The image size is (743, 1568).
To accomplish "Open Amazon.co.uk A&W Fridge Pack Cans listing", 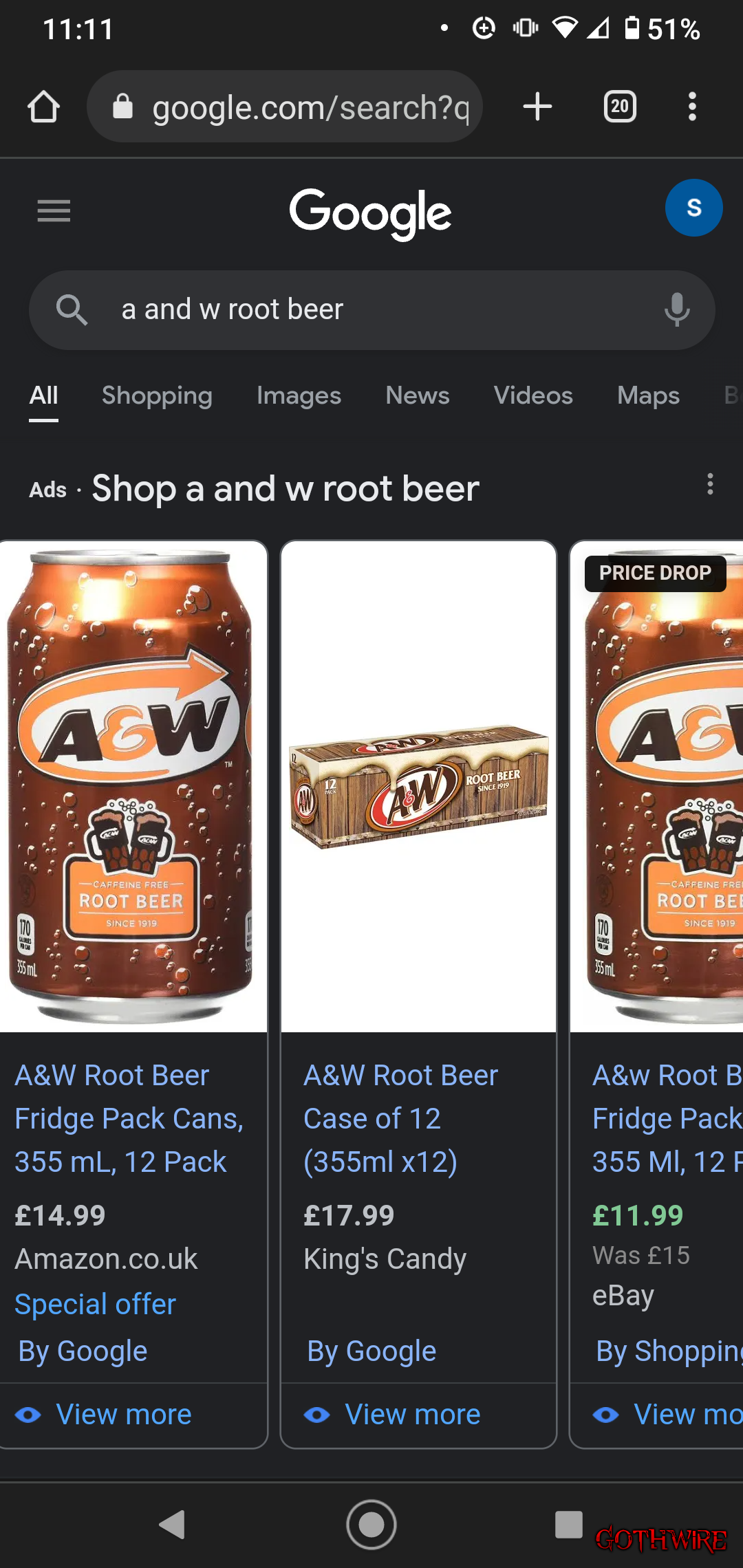I will coord(129,1118).
